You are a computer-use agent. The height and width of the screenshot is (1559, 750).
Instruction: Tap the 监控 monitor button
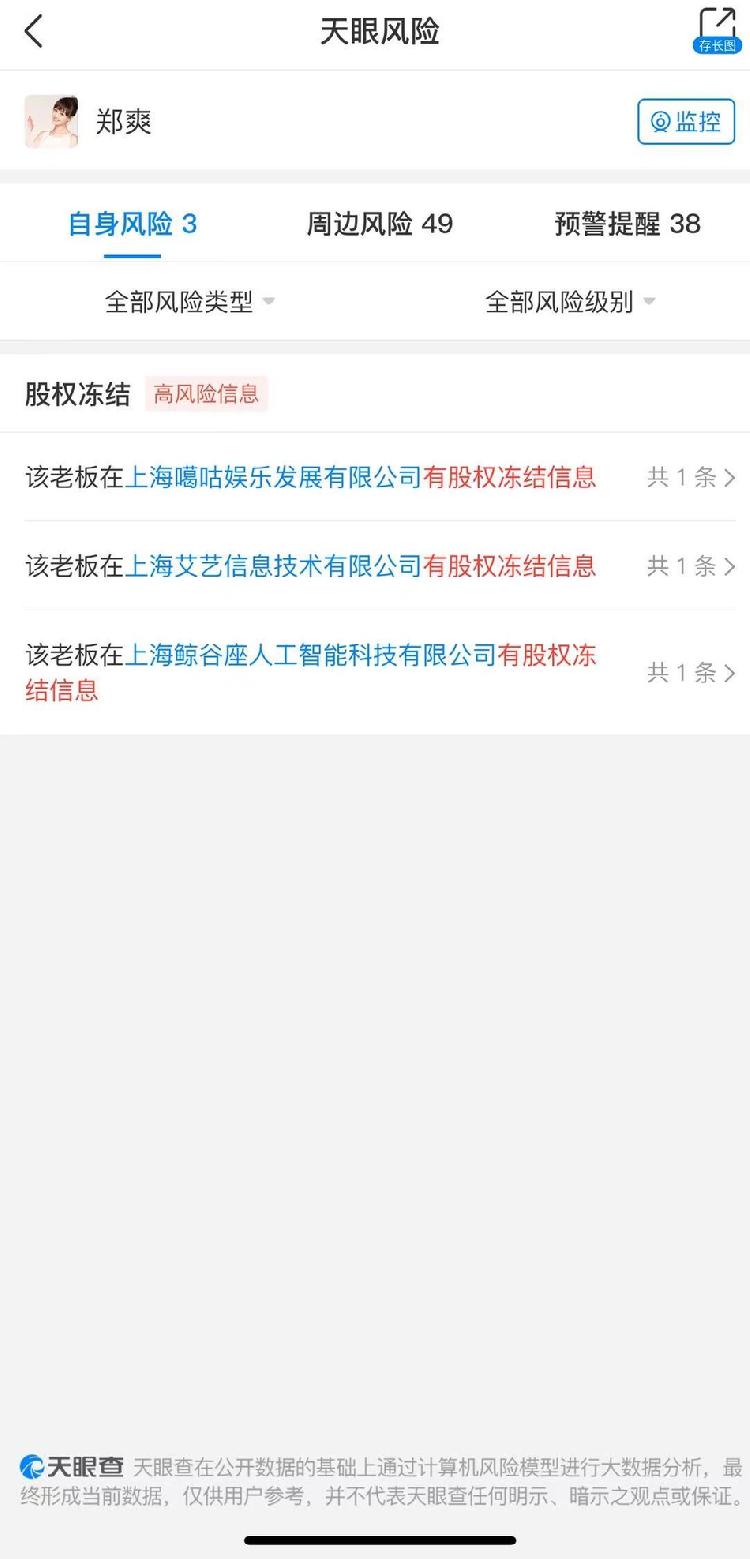click(686, 122)
